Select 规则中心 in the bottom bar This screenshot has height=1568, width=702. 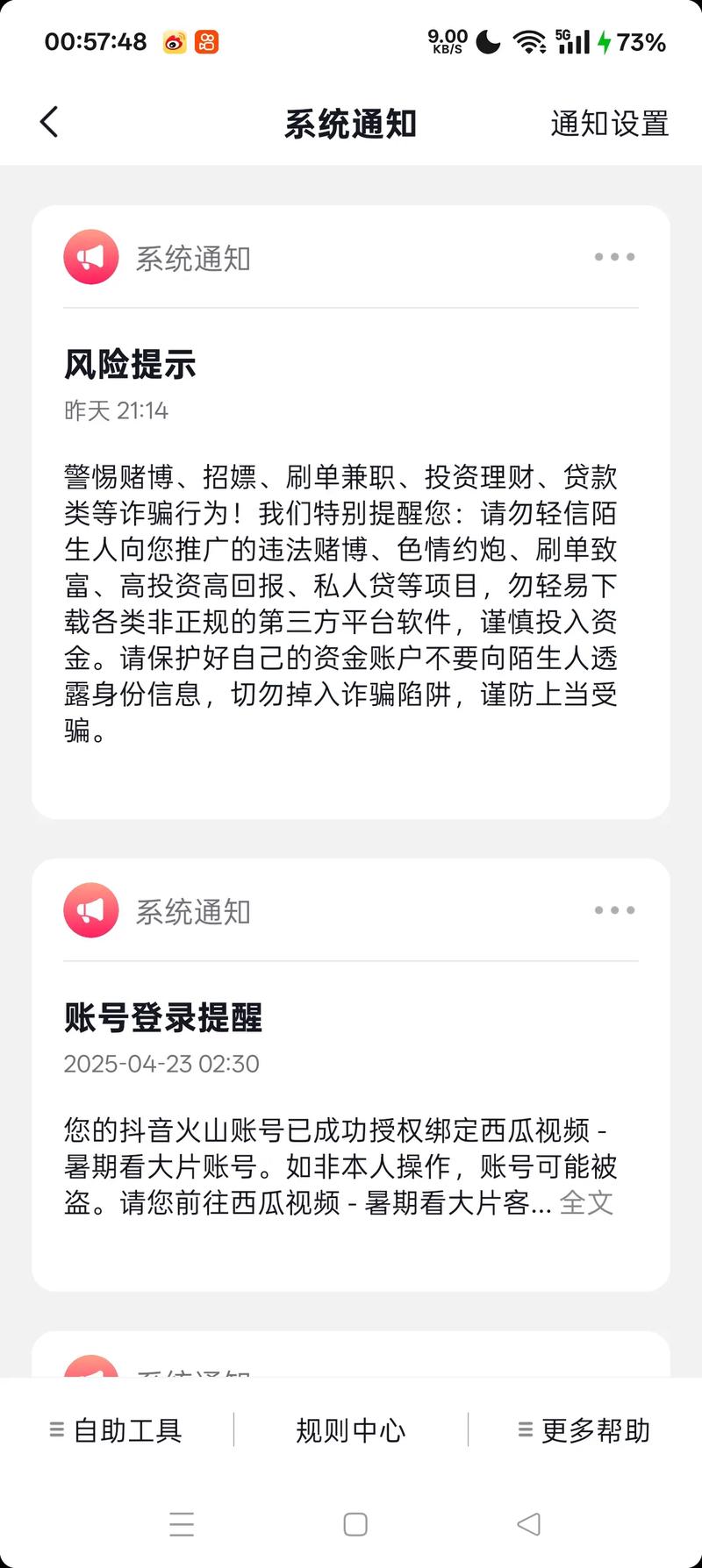(x=350, y=1429)
